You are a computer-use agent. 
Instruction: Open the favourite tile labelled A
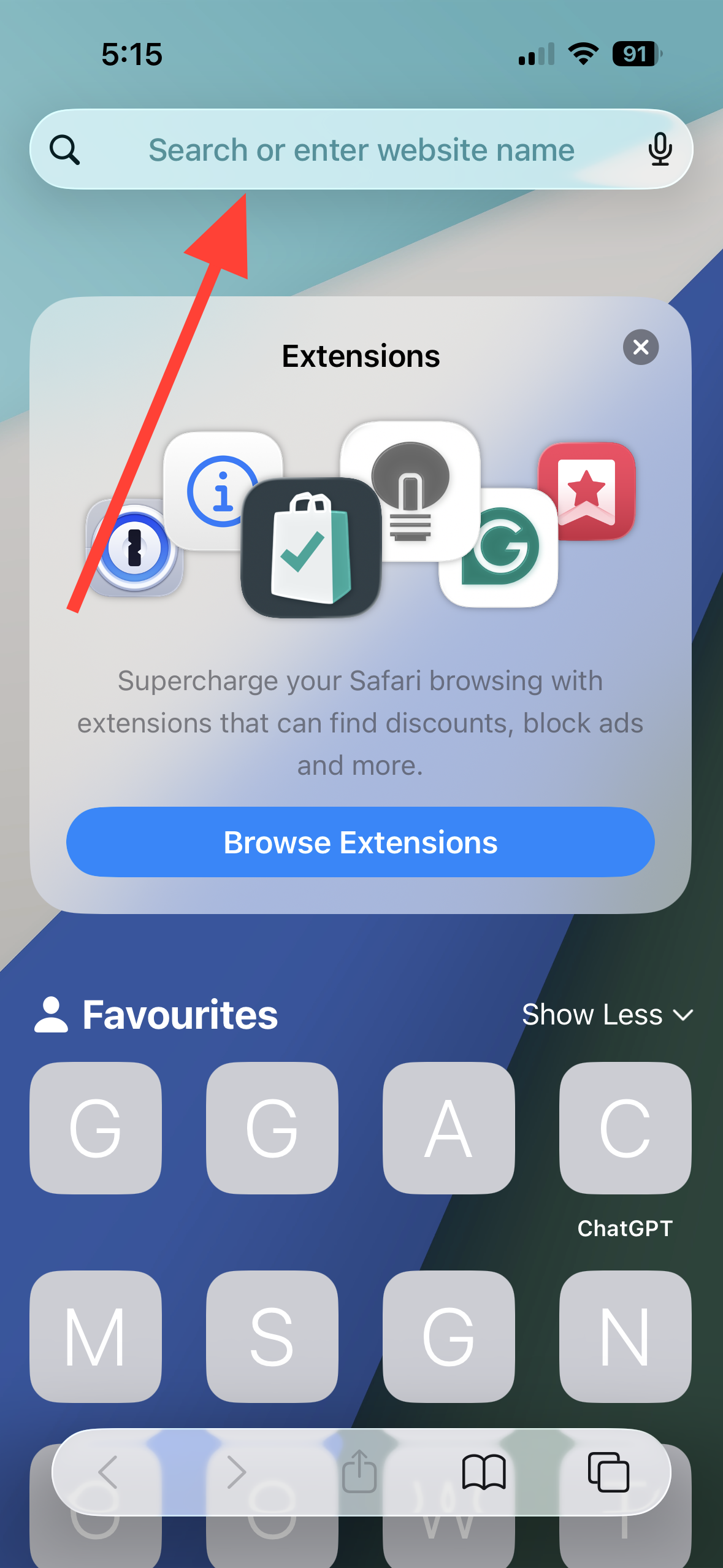coord(448,1128)
